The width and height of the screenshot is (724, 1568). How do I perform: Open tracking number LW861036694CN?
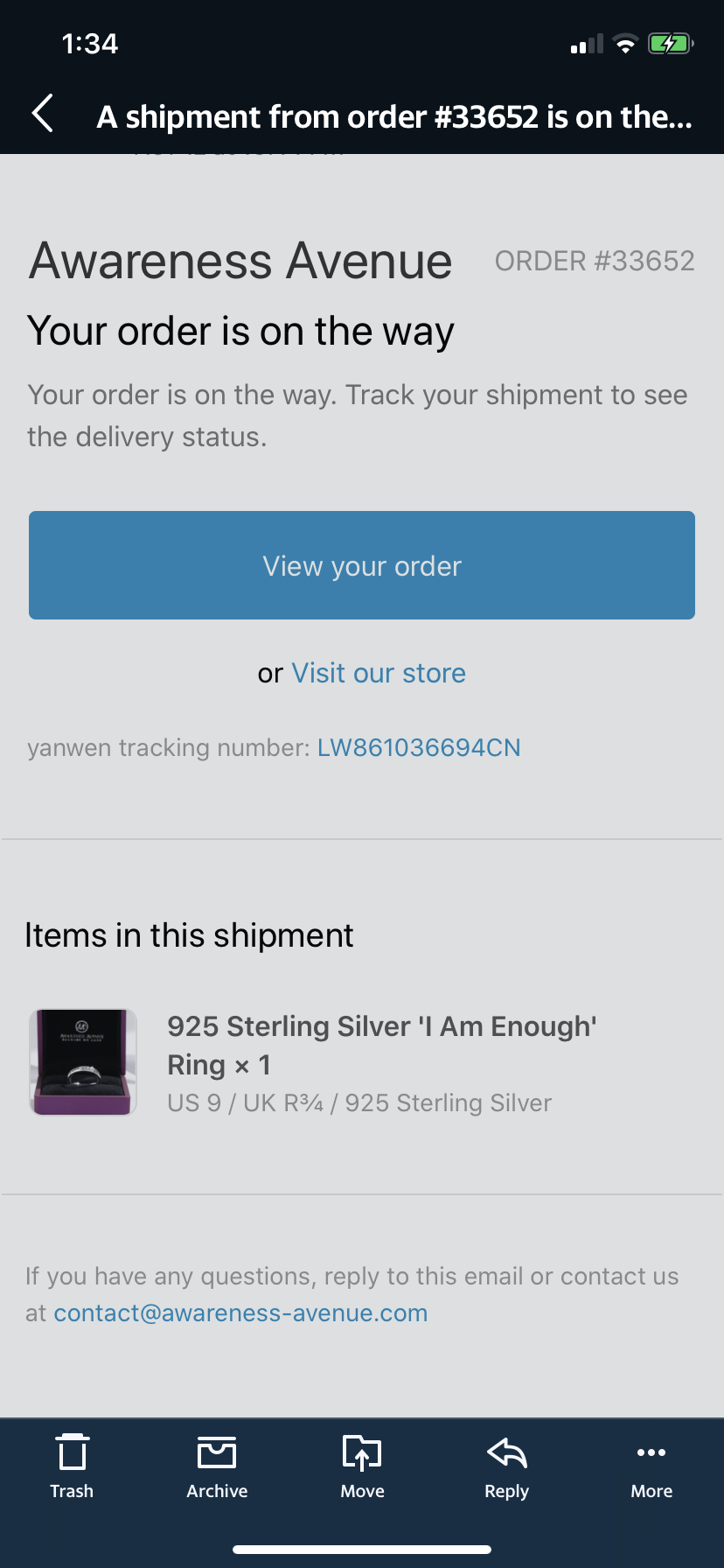[419, 747]
